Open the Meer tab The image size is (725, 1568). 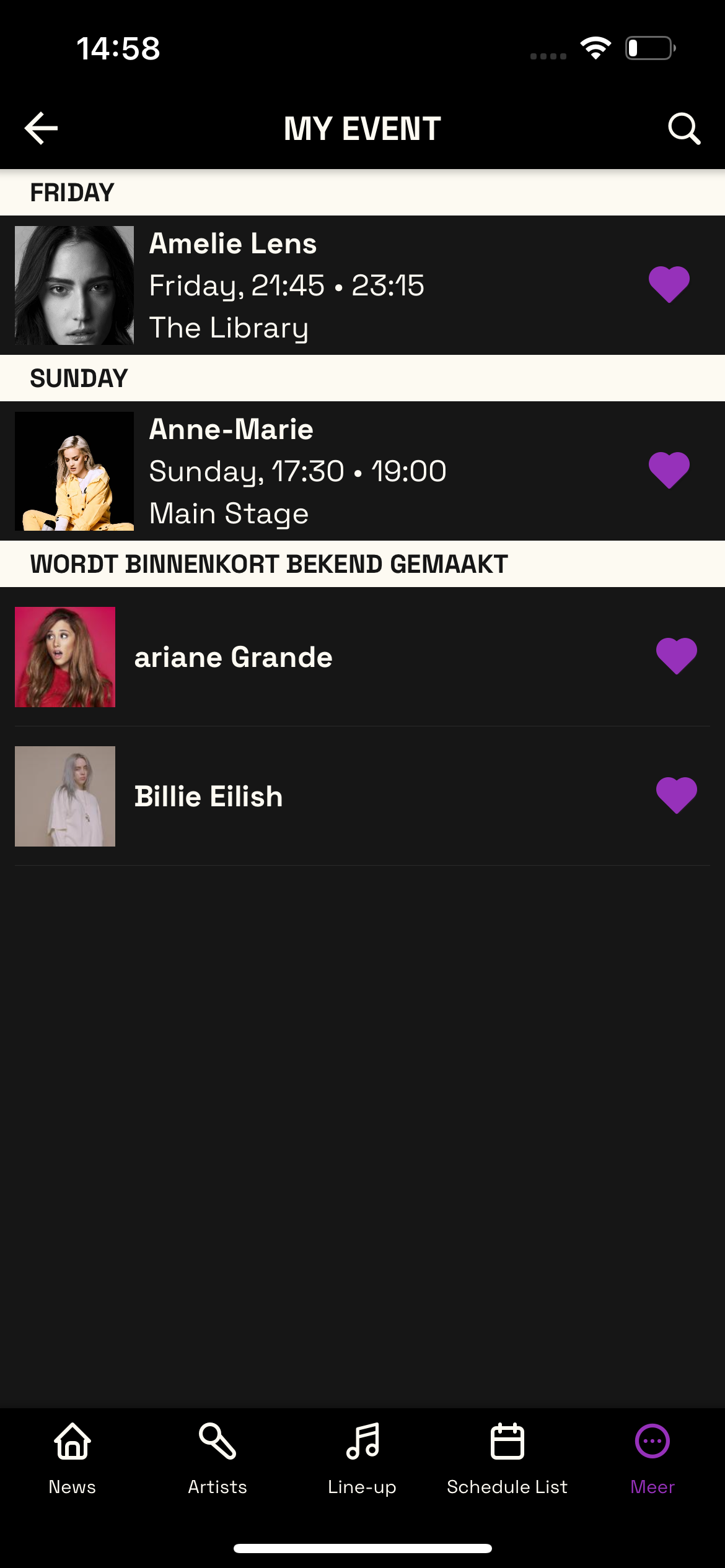pyautogui.click(x=652, y=1458)
